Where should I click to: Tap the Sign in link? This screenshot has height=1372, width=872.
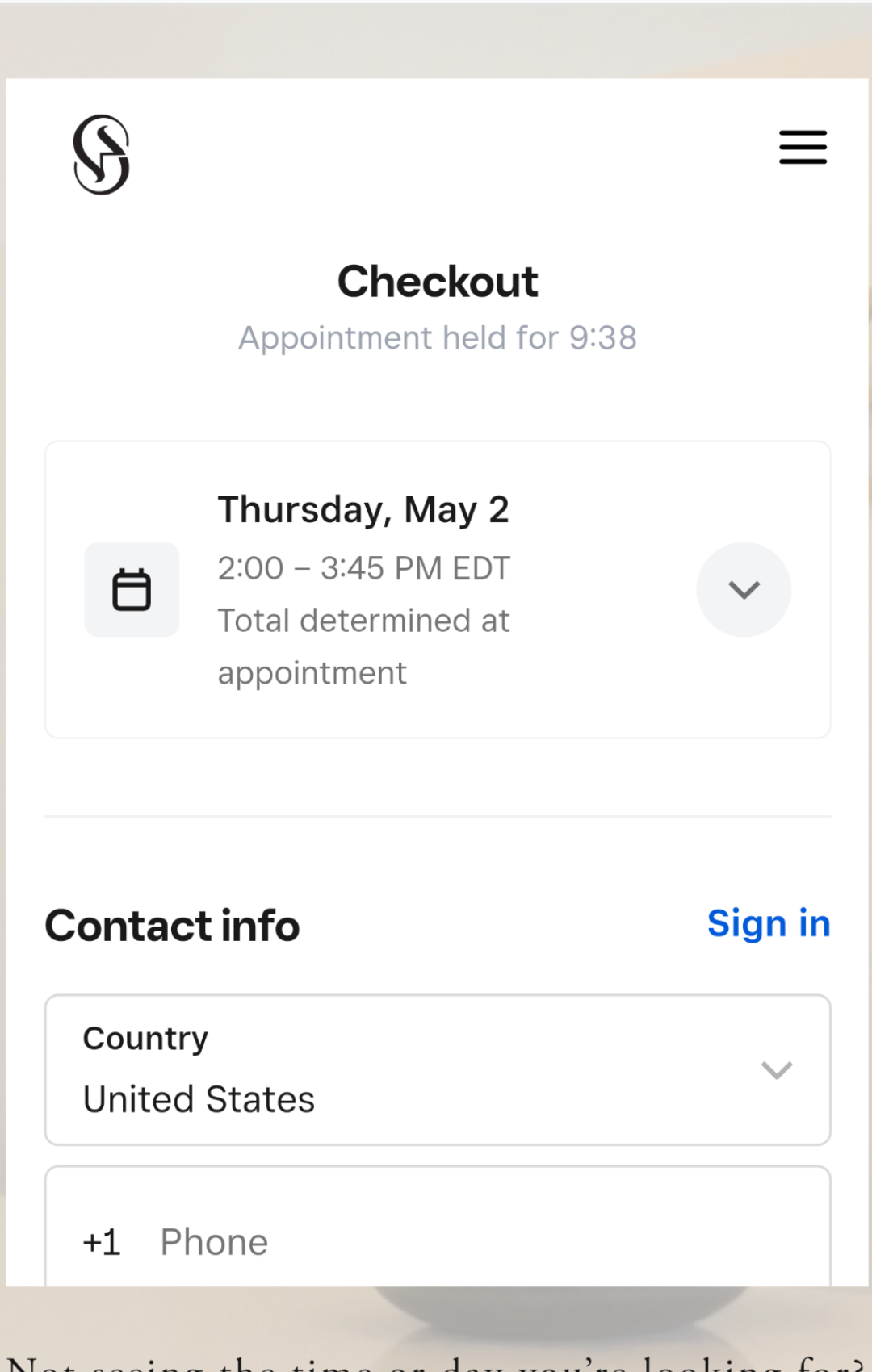pos(769,923)
